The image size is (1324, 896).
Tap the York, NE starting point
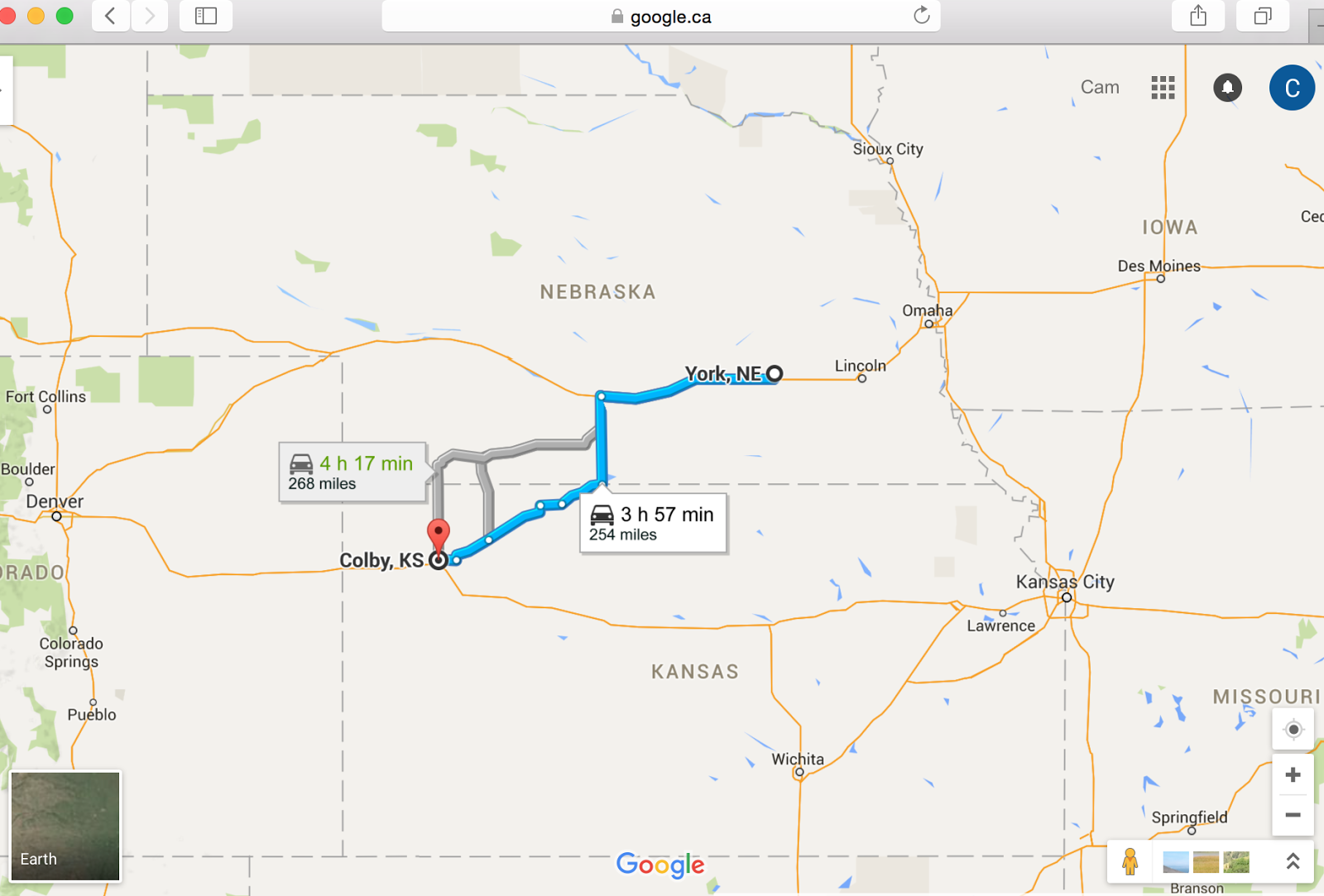point(774,374)
